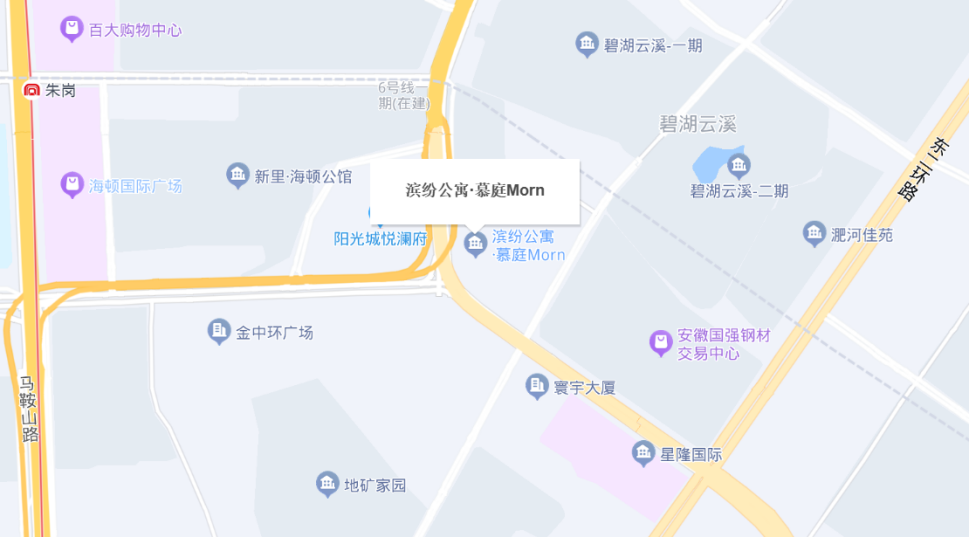This screenshot has width=969, height=537.
Task: Select the 碧湖云溪-一期 marker
Action: (x=587, y=44)
